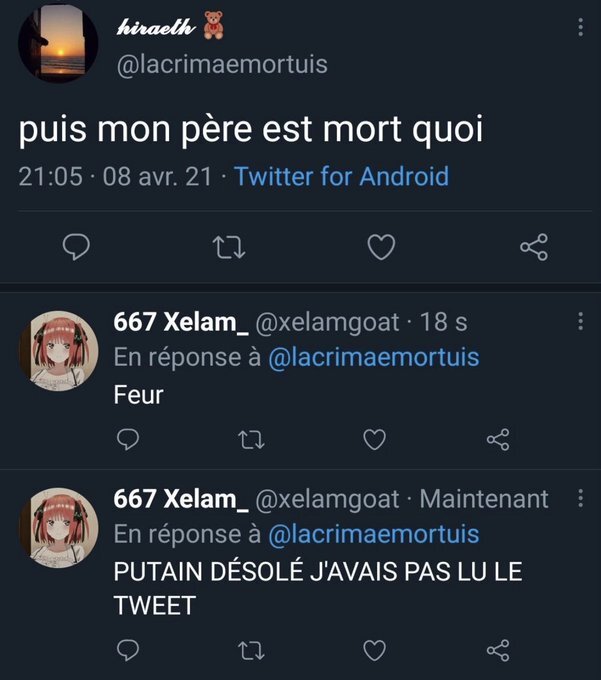The width and height of the screenshot is (601, 680).
Task: Share the "Feur" reply
Action: [497, 439]
